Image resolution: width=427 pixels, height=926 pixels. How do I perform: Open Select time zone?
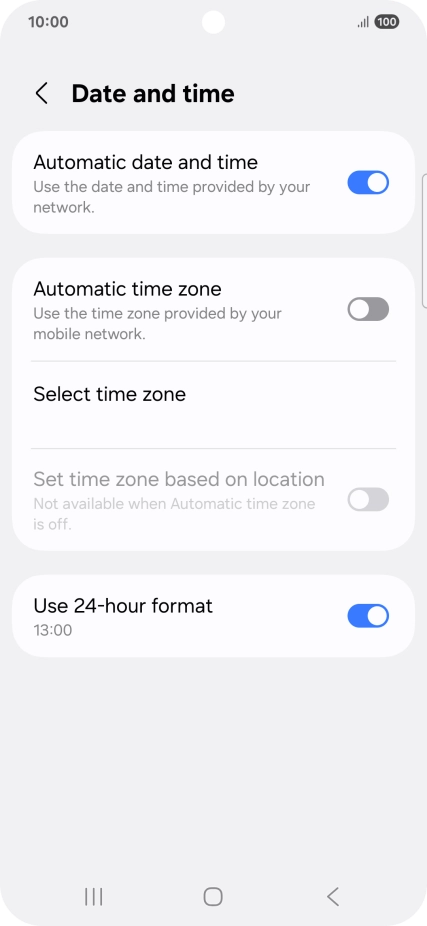point(213,405)
